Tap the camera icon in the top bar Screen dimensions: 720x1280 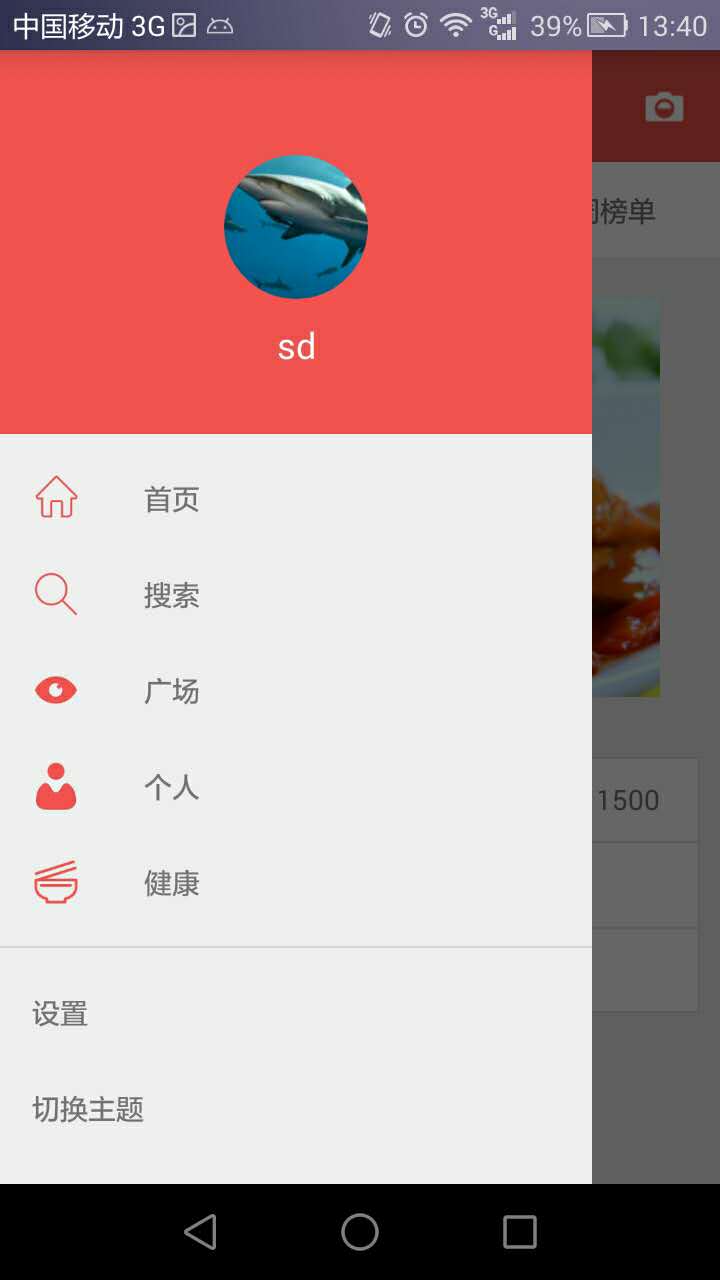click(664, 107)
